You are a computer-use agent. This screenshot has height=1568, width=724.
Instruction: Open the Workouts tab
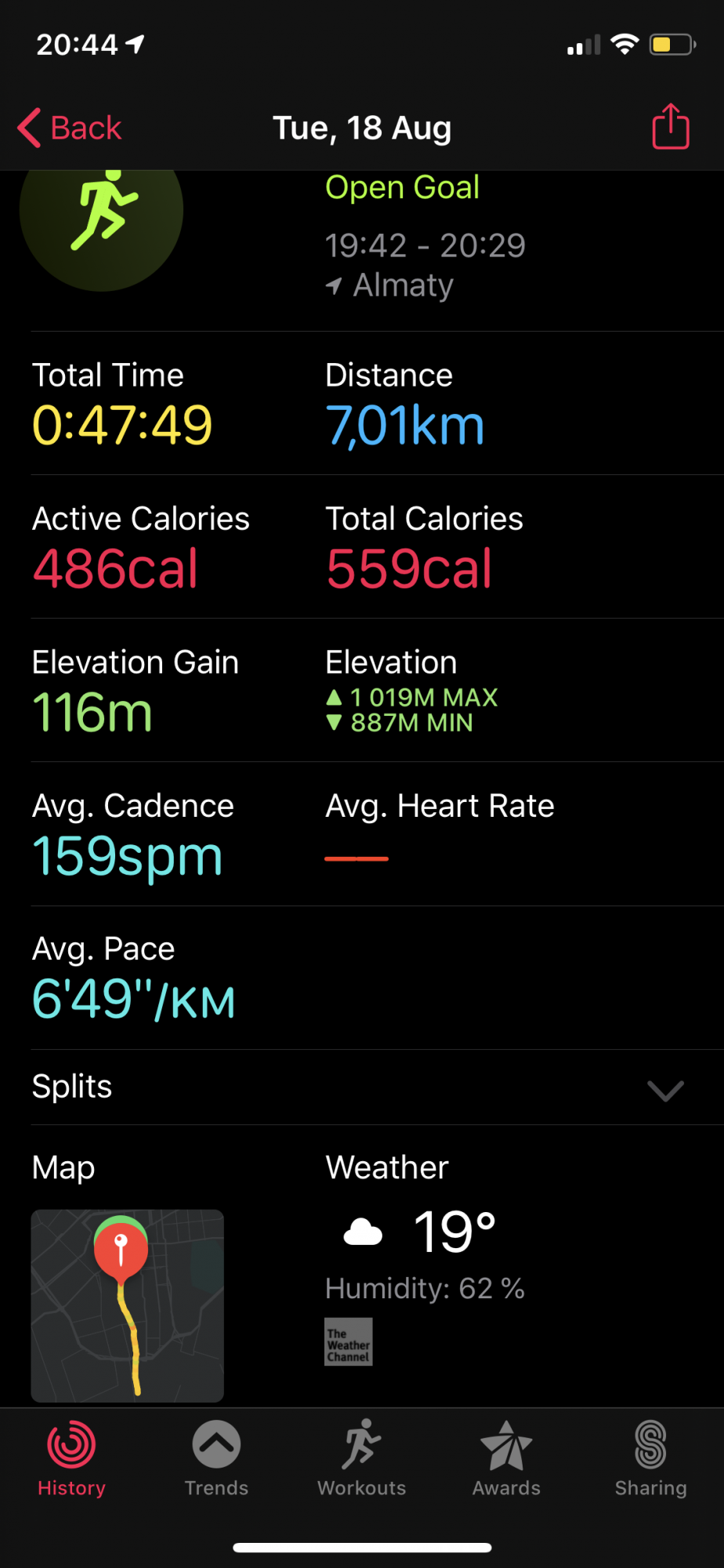click(x=361, y=1458)
